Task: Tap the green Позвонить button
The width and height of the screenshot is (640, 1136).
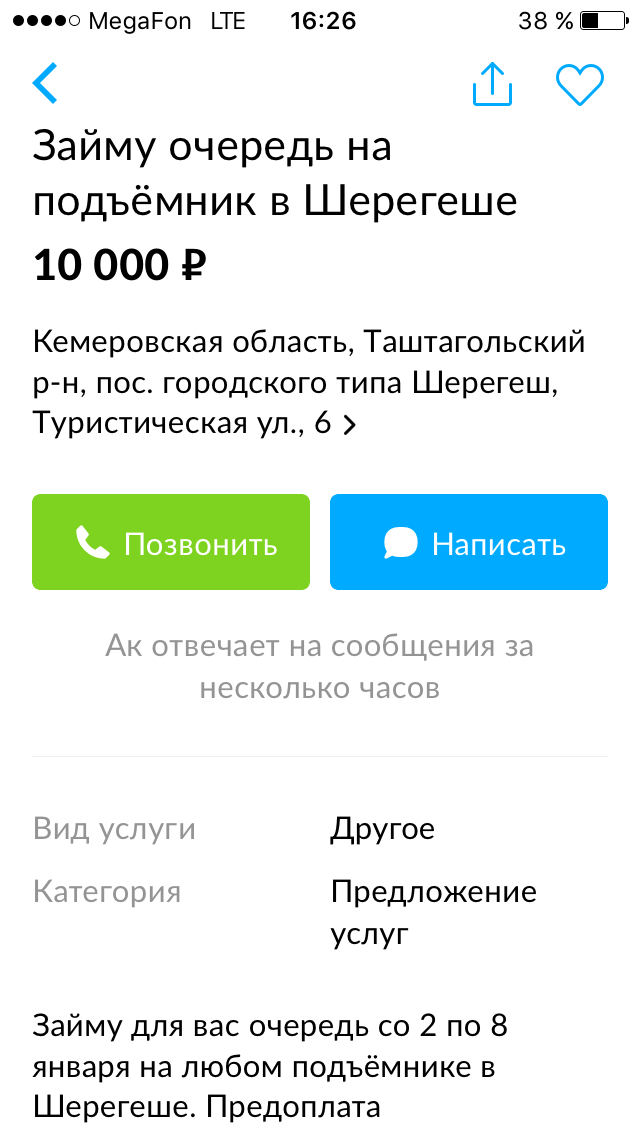Action: [x=171, y=543]
